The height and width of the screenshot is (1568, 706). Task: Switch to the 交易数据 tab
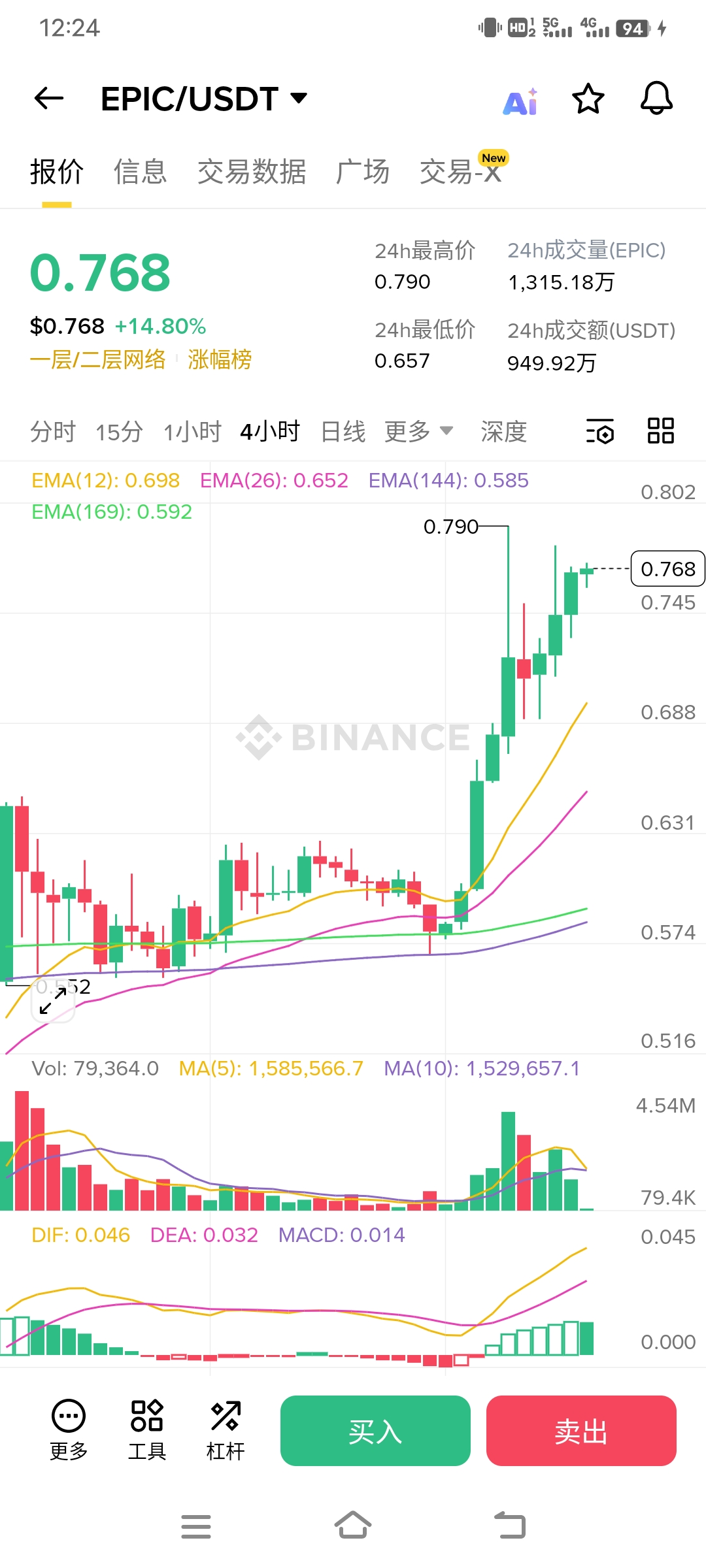coord(252,172)
